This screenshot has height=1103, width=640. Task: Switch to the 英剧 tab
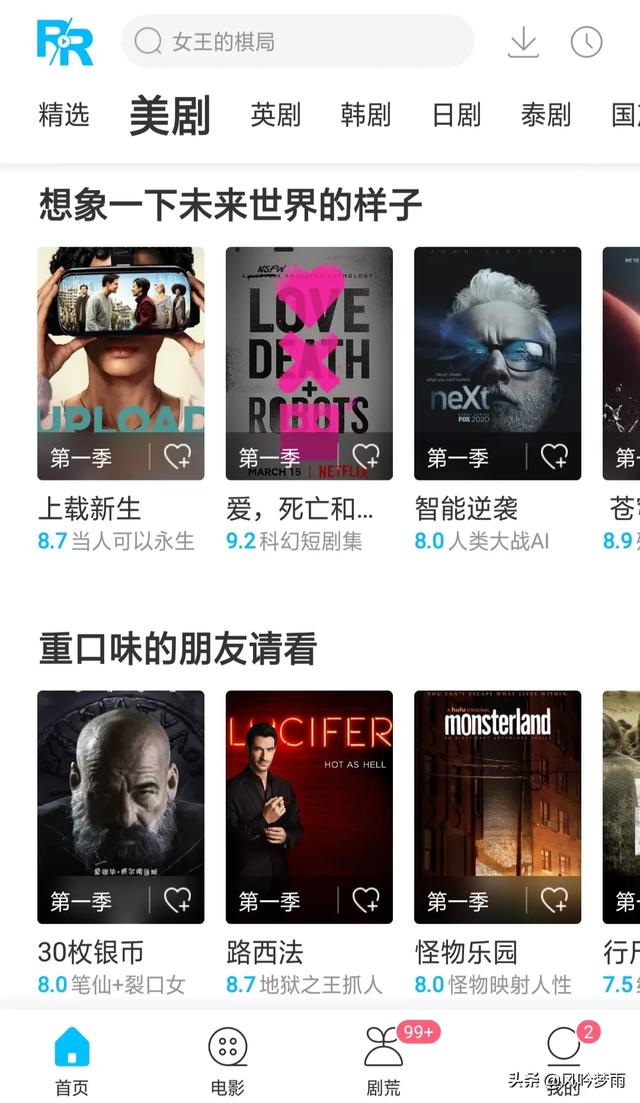275,115
